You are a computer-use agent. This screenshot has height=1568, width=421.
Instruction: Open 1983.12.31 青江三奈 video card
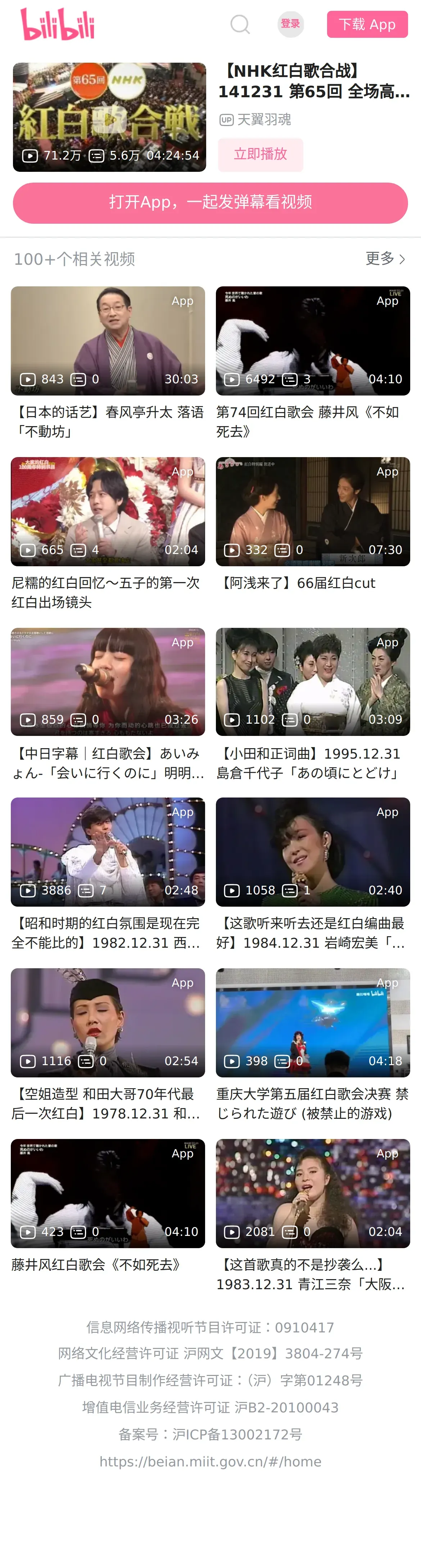(x=313, y=1193)
